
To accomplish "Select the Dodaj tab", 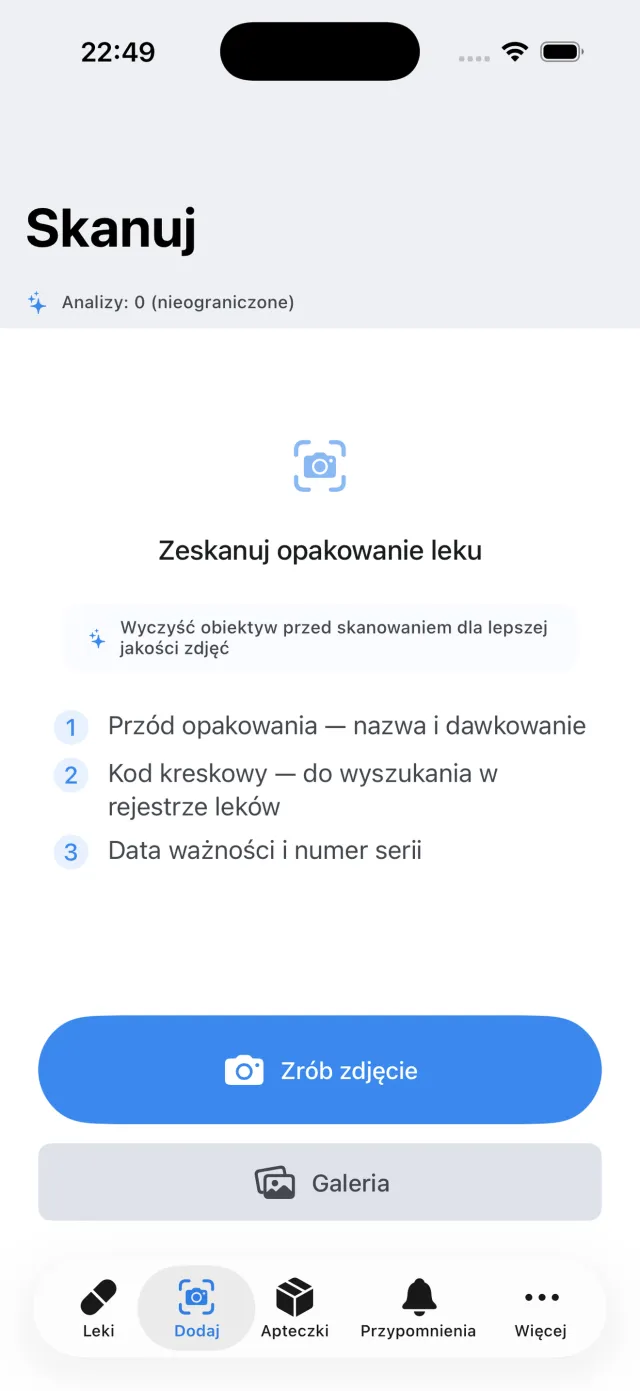I will [x=196, y=1310].
